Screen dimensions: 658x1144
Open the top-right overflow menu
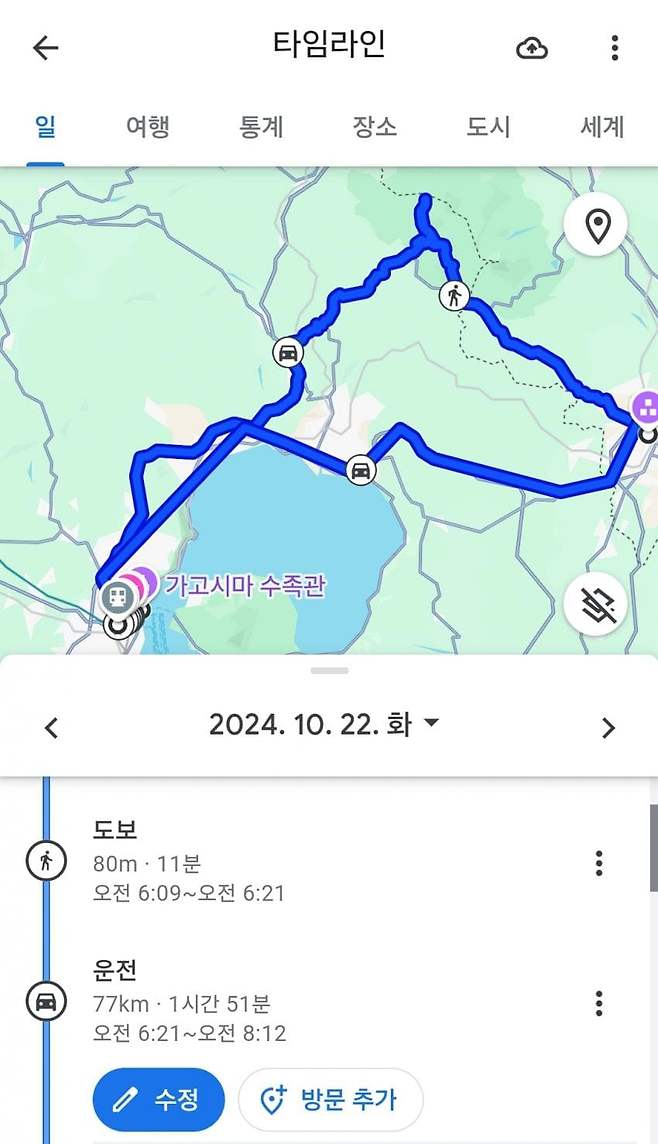[x=614, y=48]
